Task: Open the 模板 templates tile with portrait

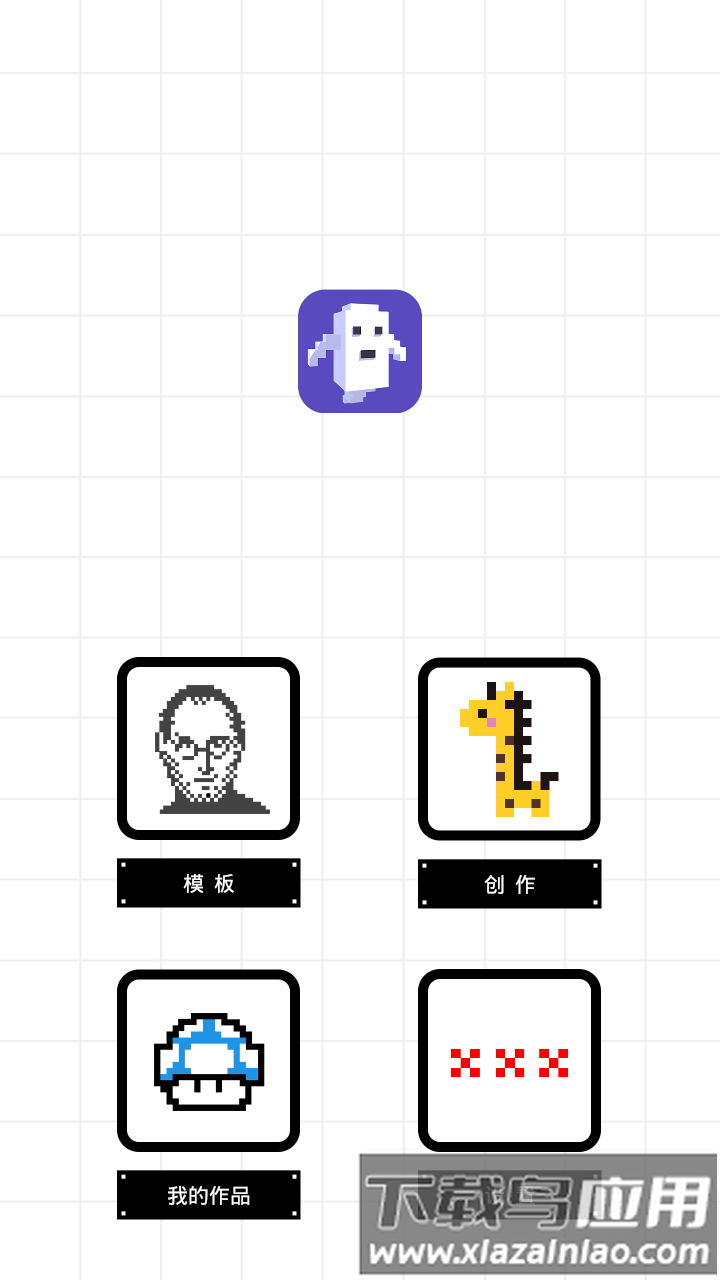Action: (x=208, y=748)
